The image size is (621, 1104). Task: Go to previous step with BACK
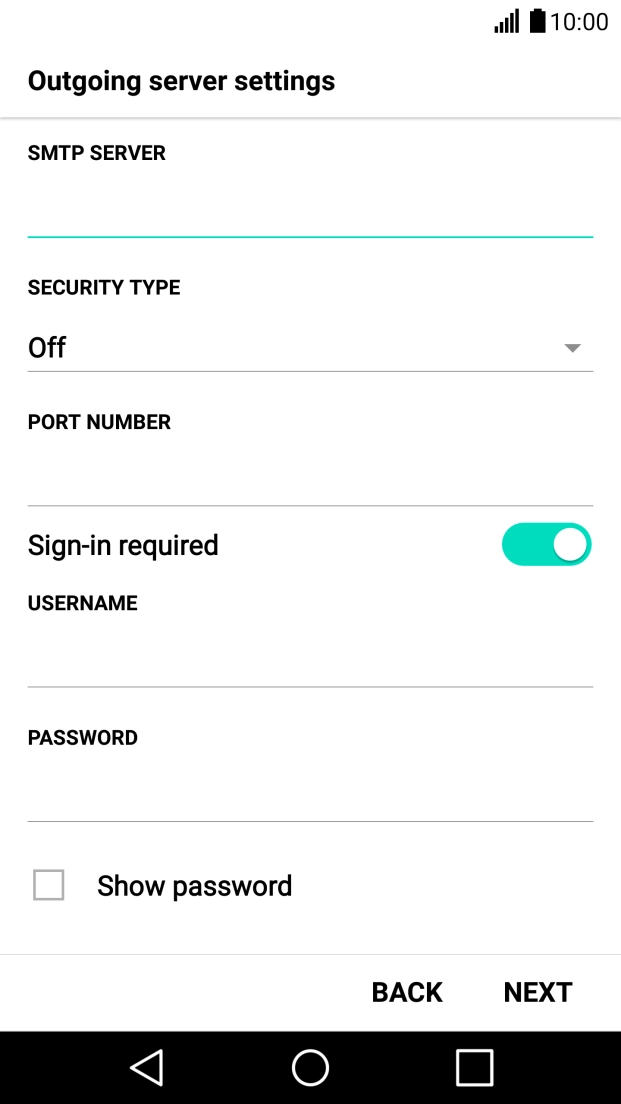point(407,992)
